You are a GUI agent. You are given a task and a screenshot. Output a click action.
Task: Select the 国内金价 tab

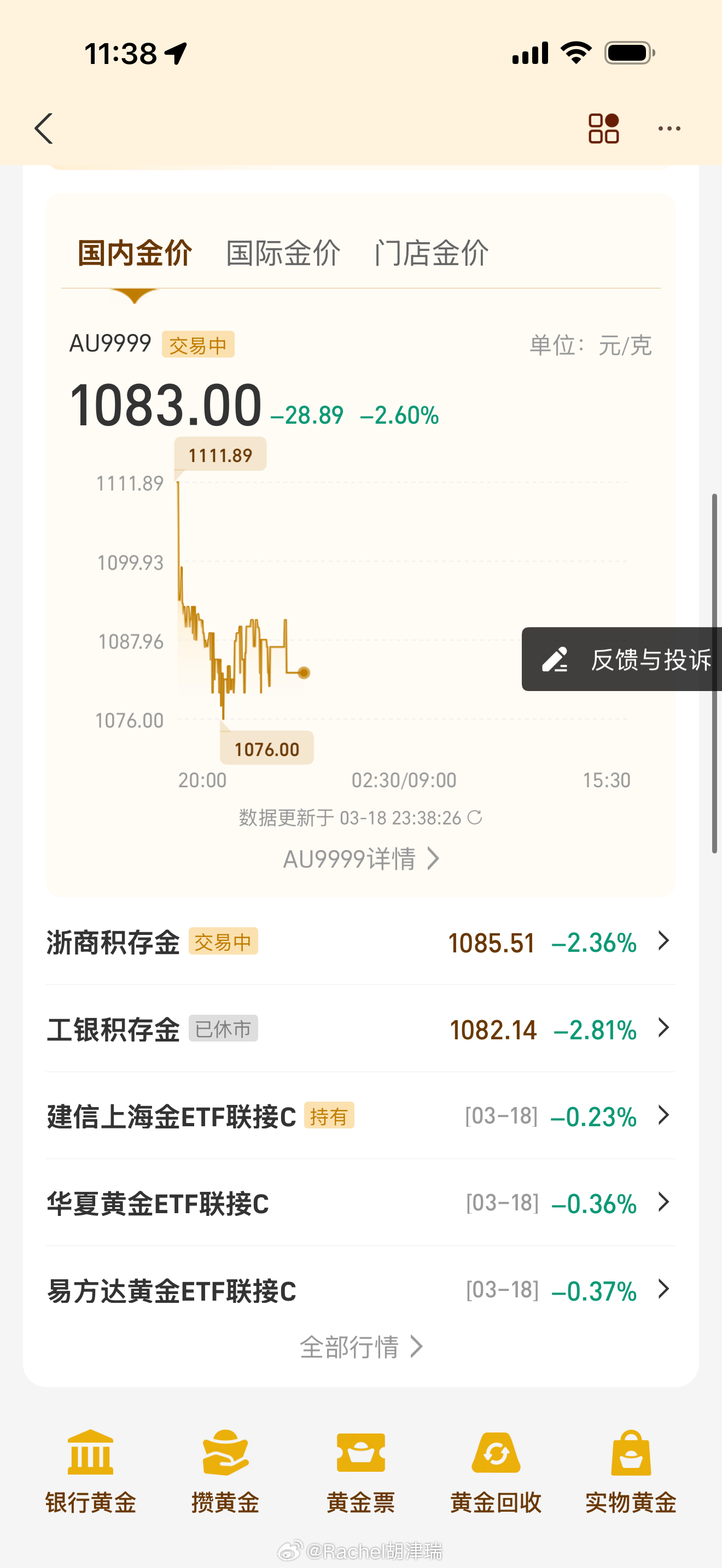pyautogui.click(x=135, y=253)
